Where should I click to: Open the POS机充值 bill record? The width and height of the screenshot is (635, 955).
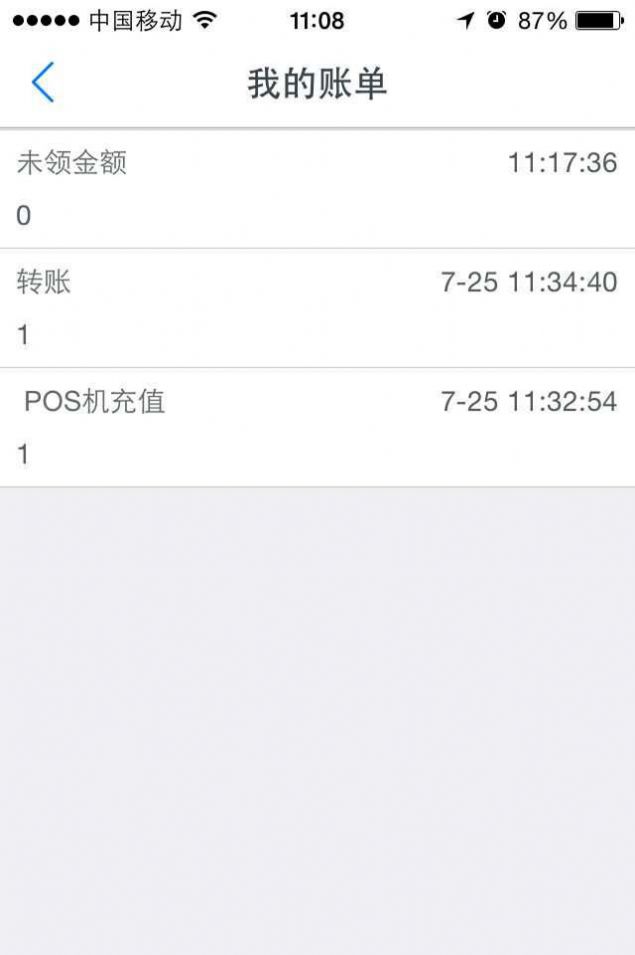[317, 428]
